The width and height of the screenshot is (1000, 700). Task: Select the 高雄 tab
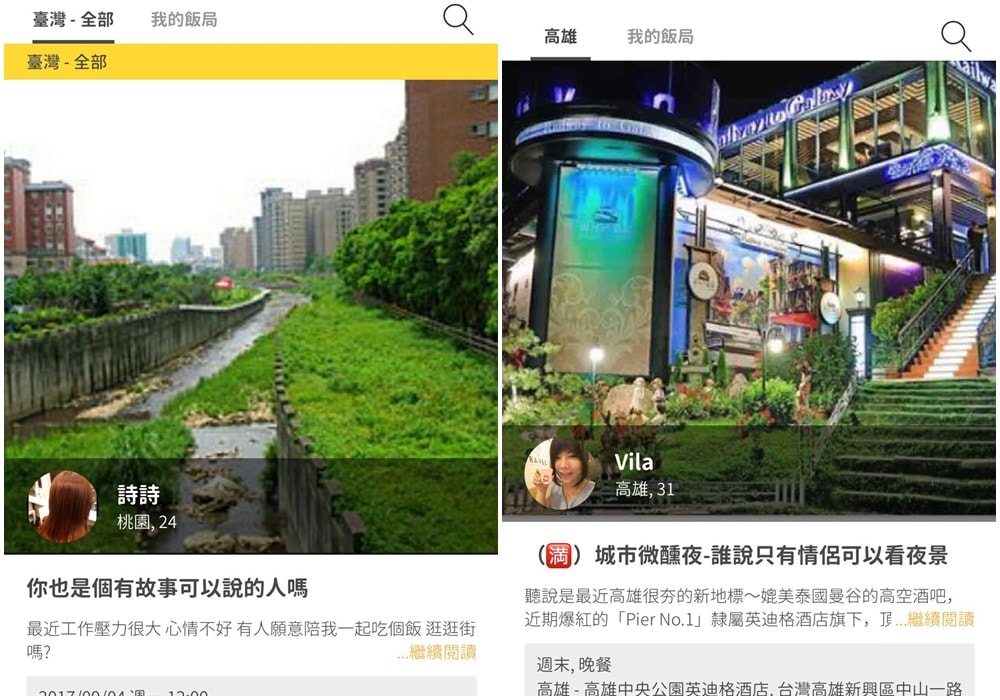(x=560, y=37)
